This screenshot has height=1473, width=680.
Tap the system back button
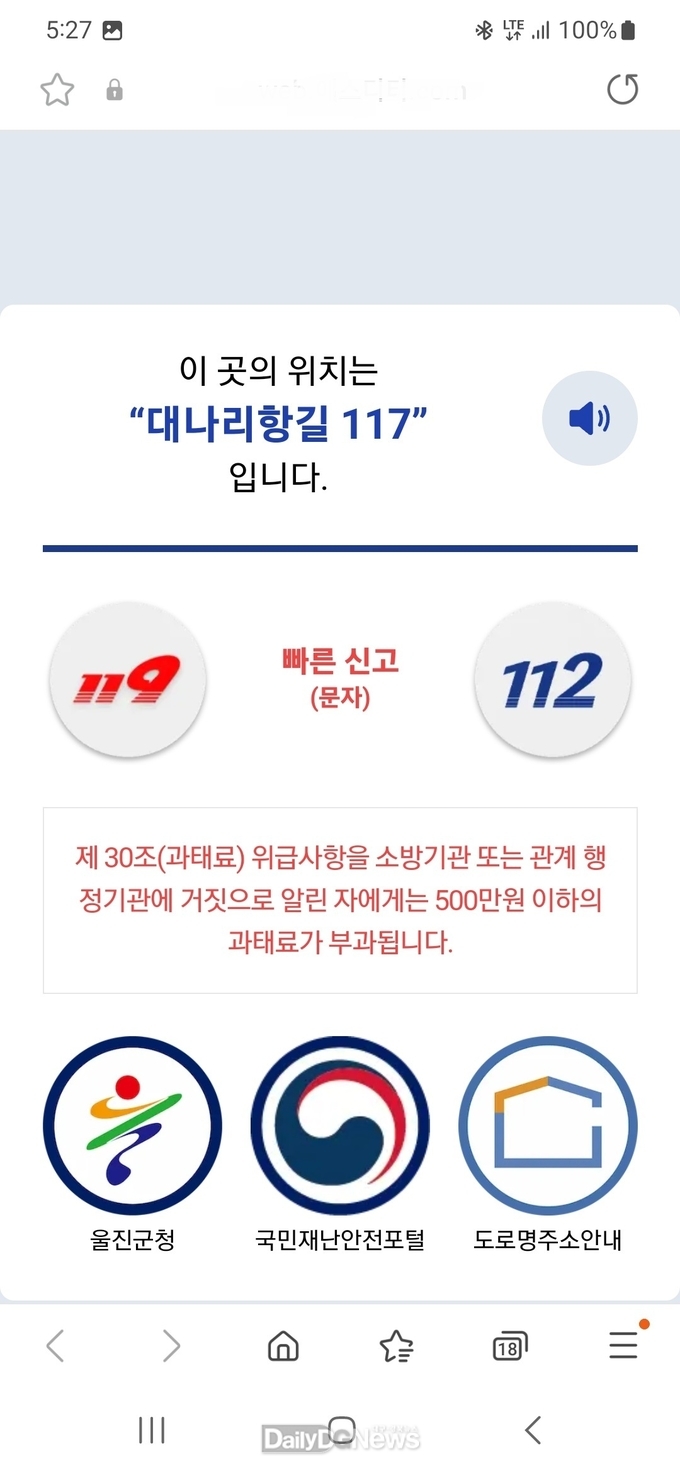(x=533, y=1430)
